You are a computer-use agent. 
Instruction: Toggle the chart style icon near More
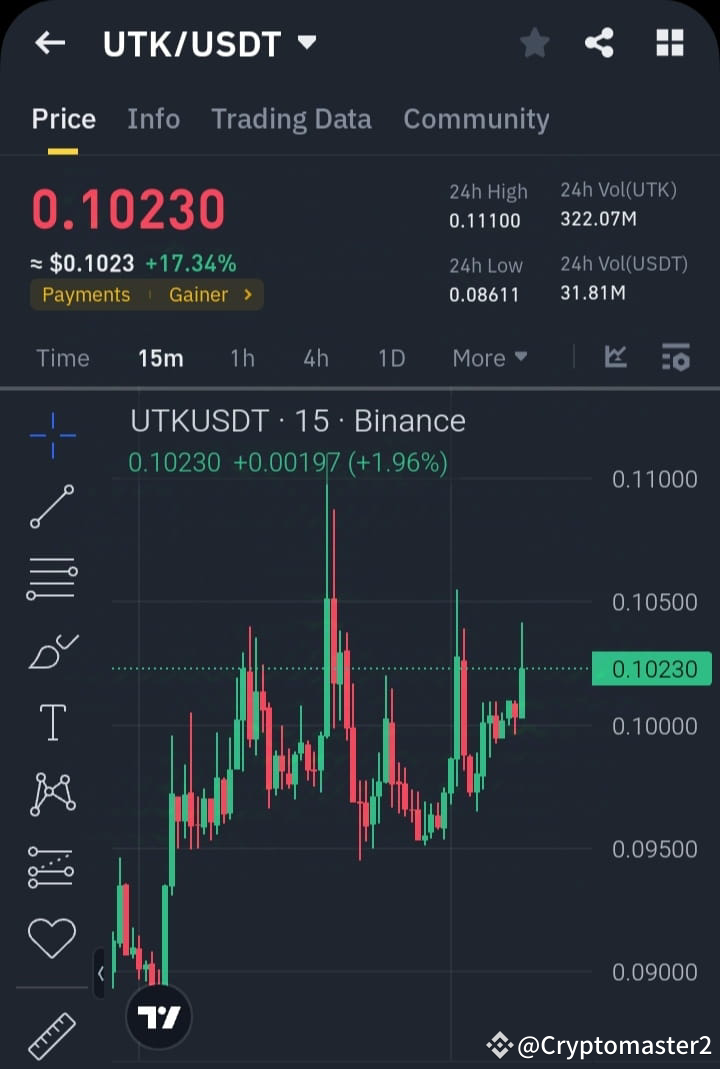pyautogui.click(x=616, y=356)
